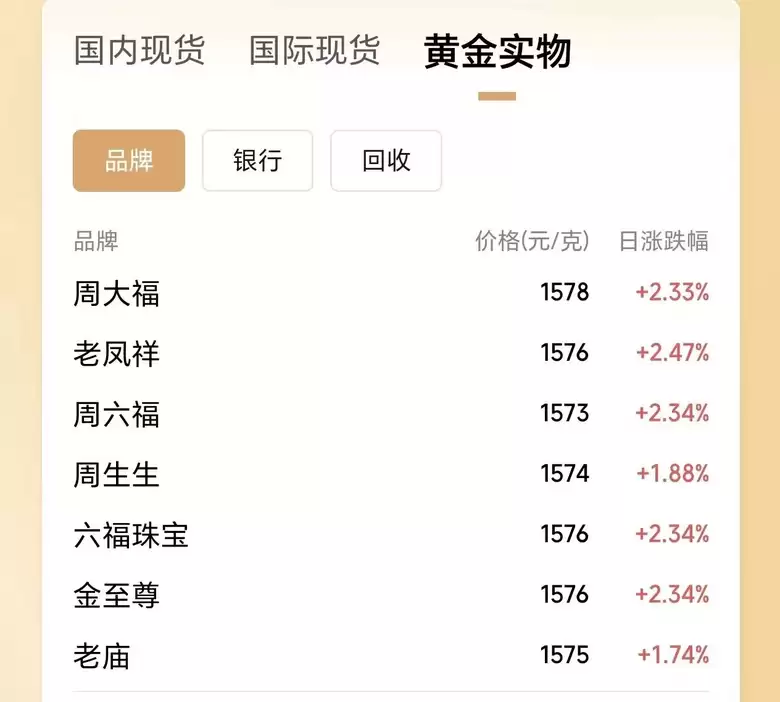Switch to the 国内现货 tab

pos(139,50)
